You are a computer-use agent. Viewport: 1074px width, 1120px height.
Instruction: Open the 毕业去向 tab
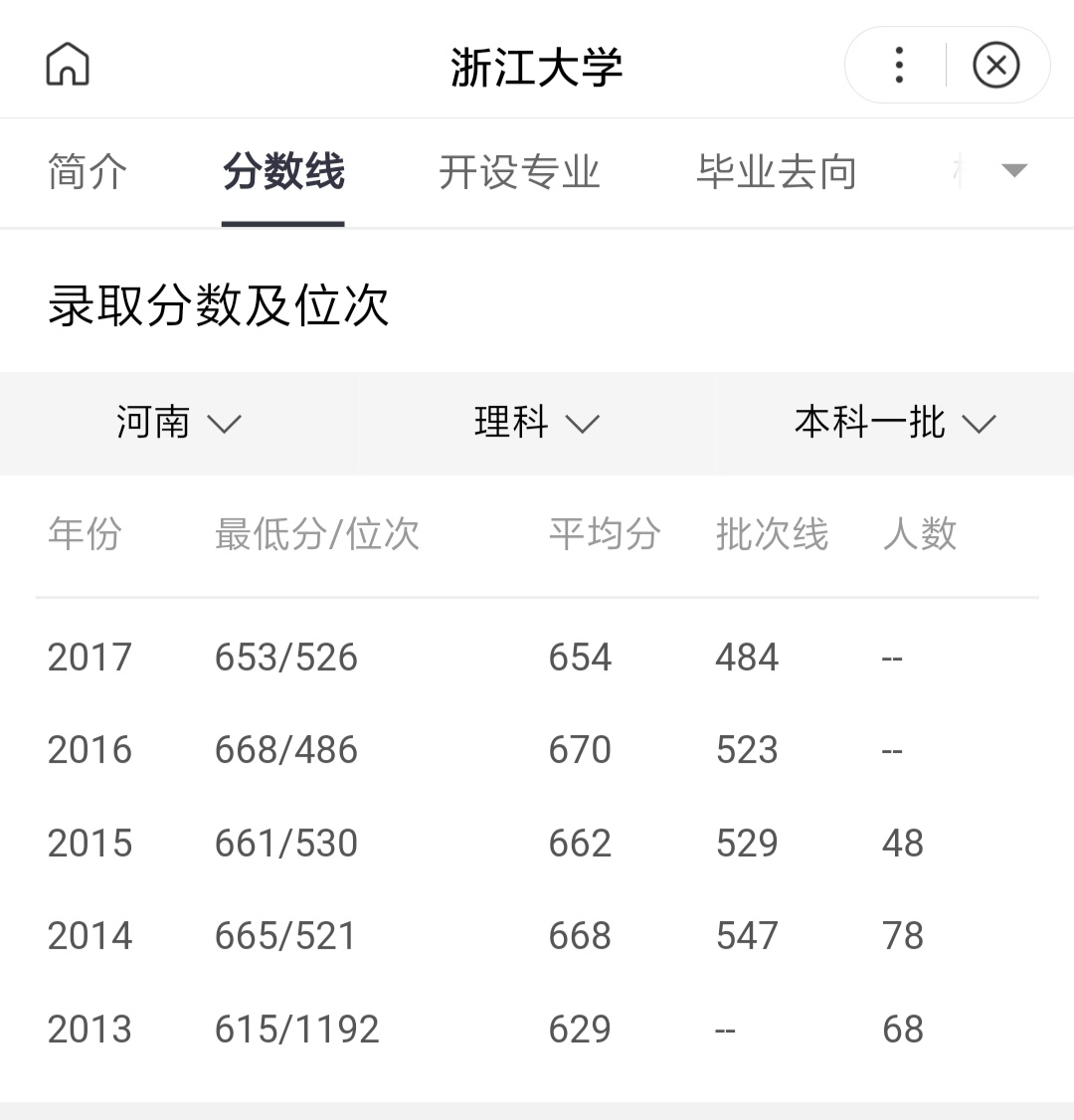pos(778,171)
